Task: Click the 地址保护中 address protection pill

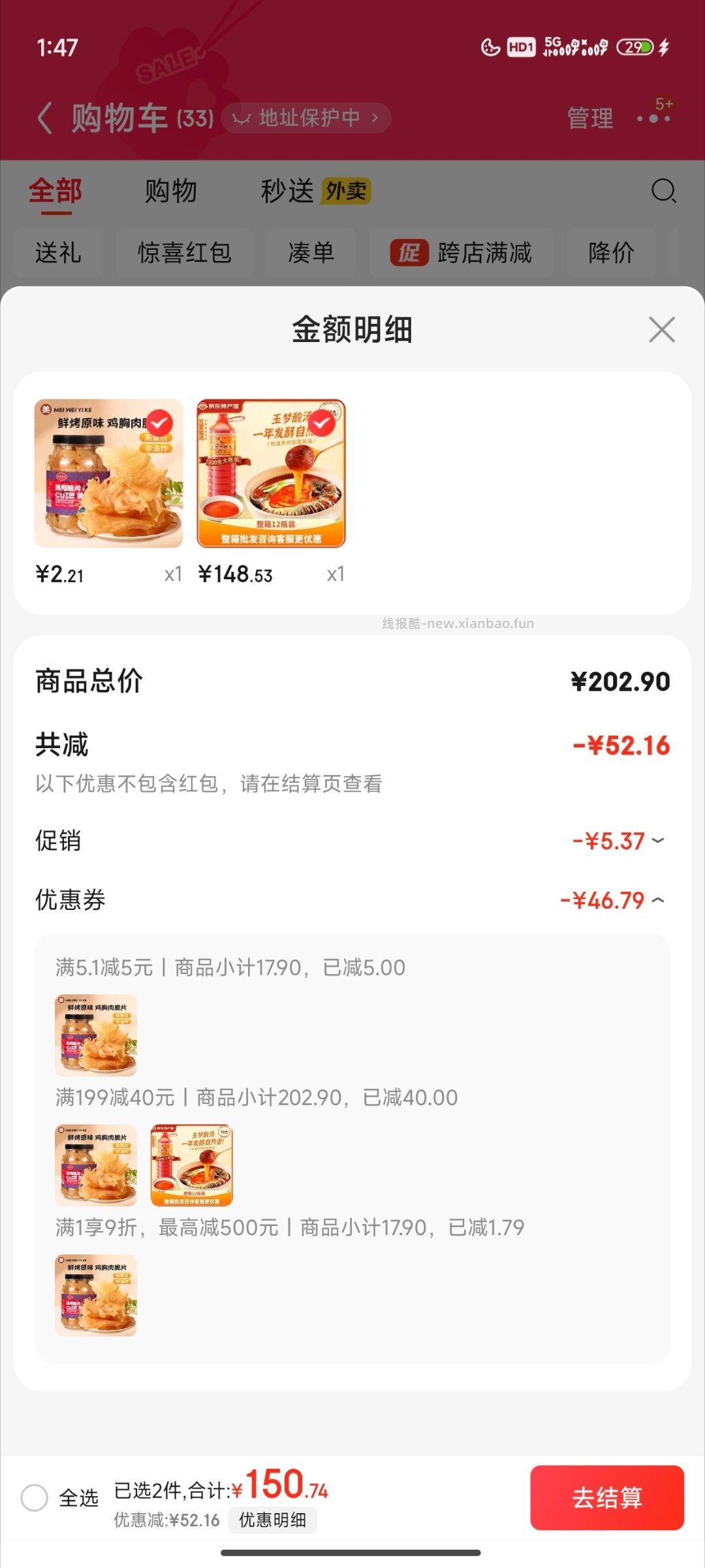Action: point(307,118)
